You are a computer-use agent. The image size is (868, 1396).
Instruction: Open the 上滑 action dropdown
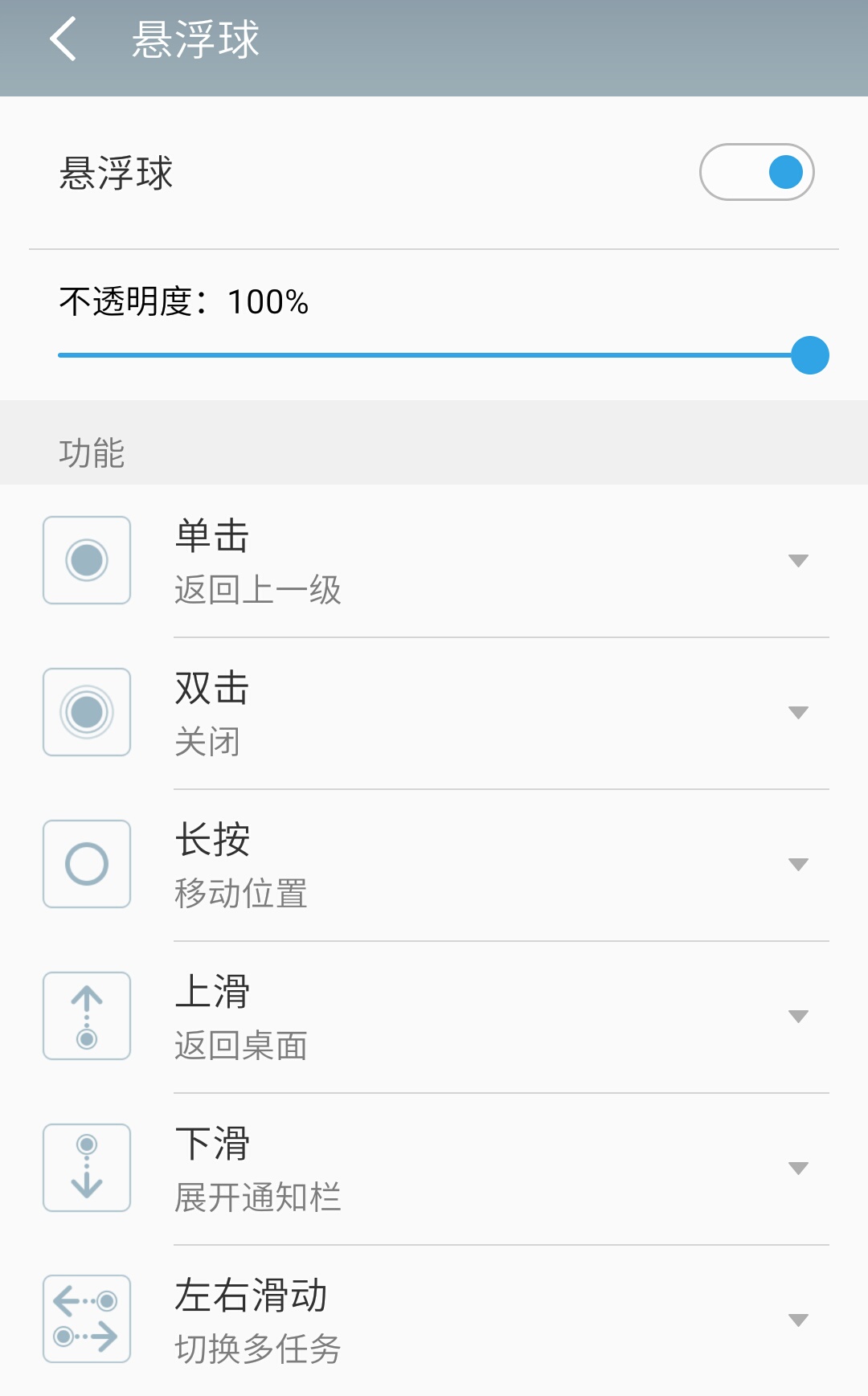click(797, 1015)
